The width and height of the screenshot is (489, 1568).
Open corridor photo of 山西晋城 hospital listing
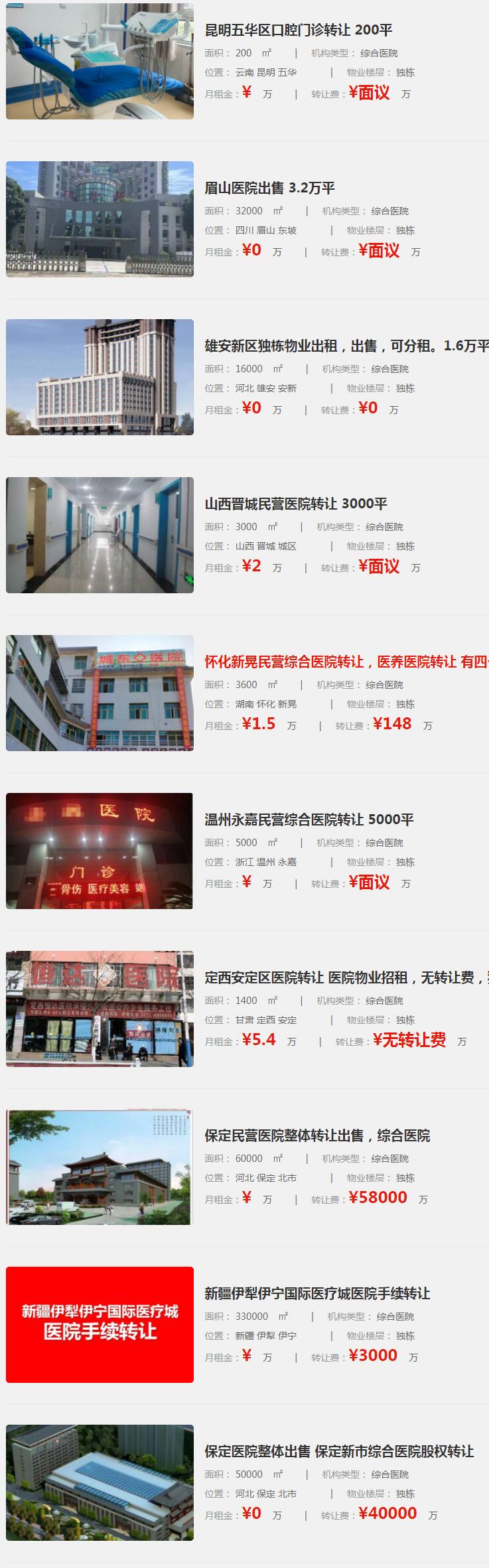tap(100, 535)
